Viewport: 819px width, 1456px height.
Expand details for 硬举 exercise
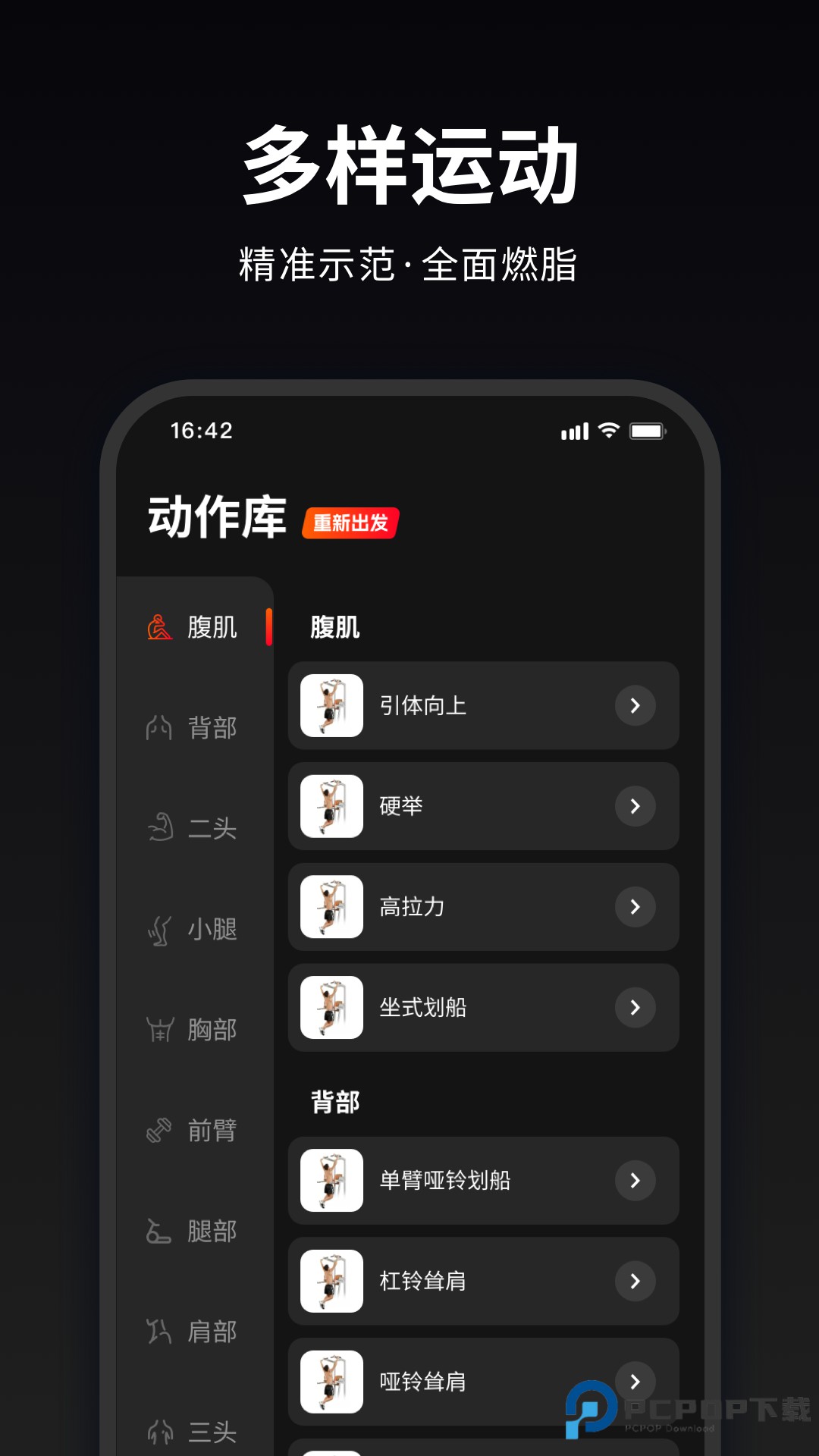point(635,807)
